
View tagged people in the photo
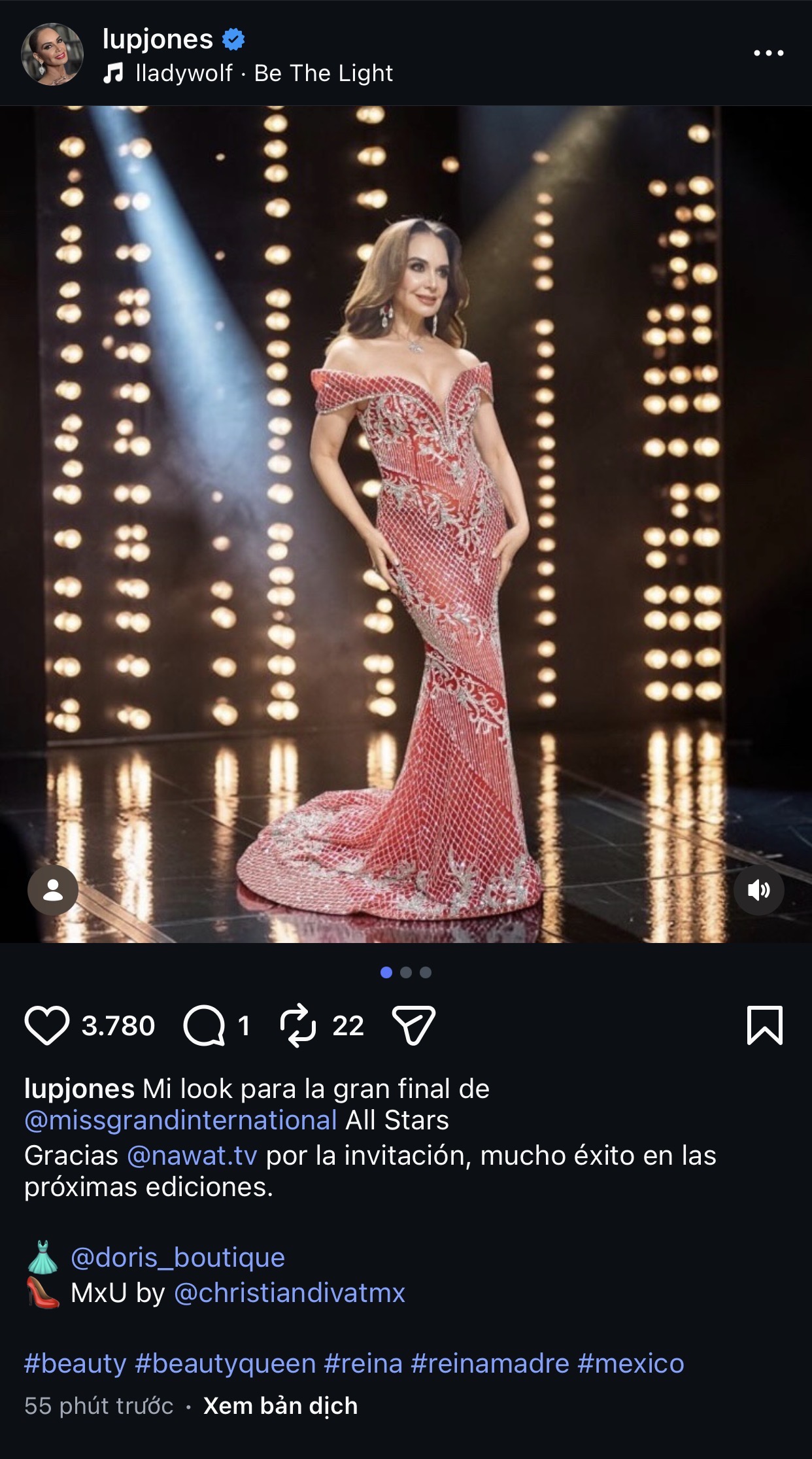(53, 890)
